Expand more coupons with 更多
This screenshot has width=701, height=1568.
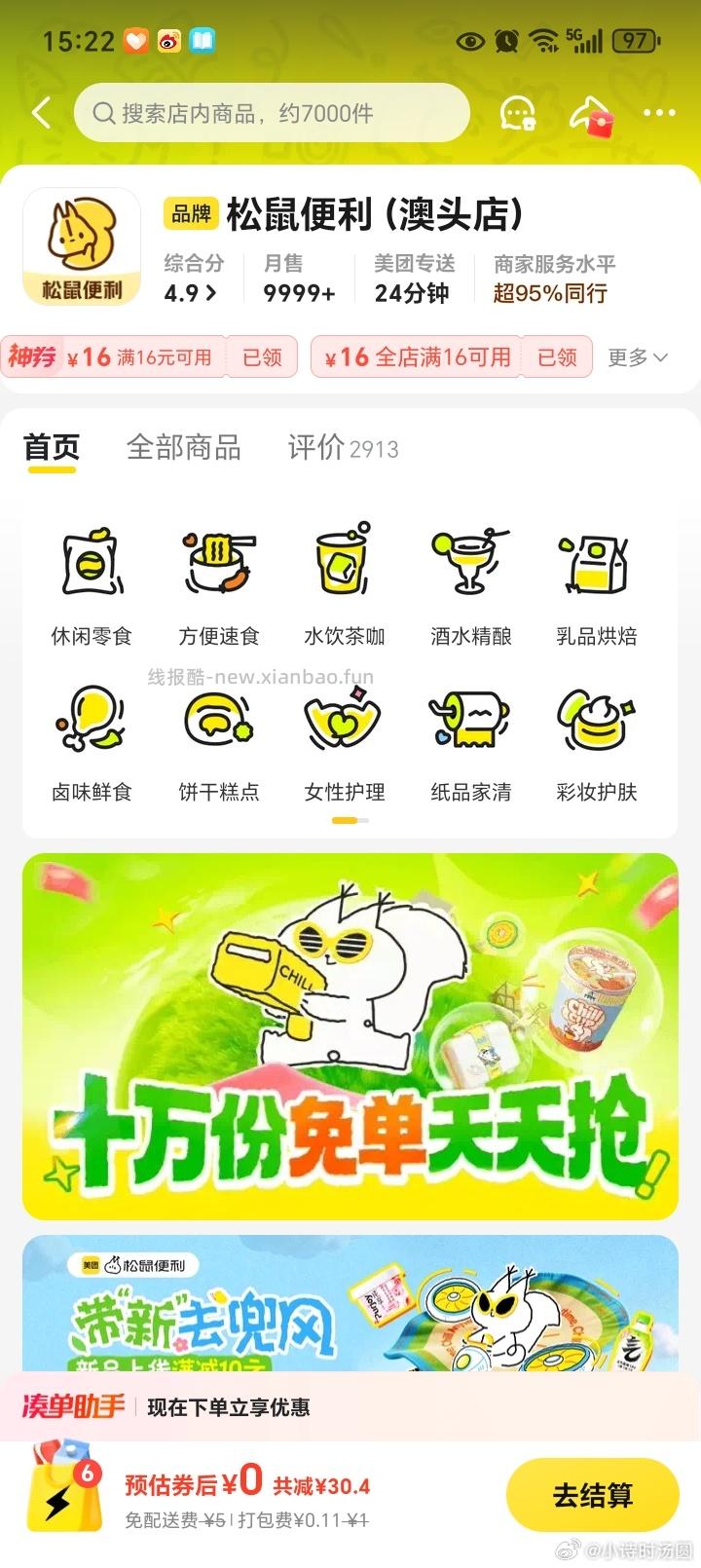click(x=637, y=356)
